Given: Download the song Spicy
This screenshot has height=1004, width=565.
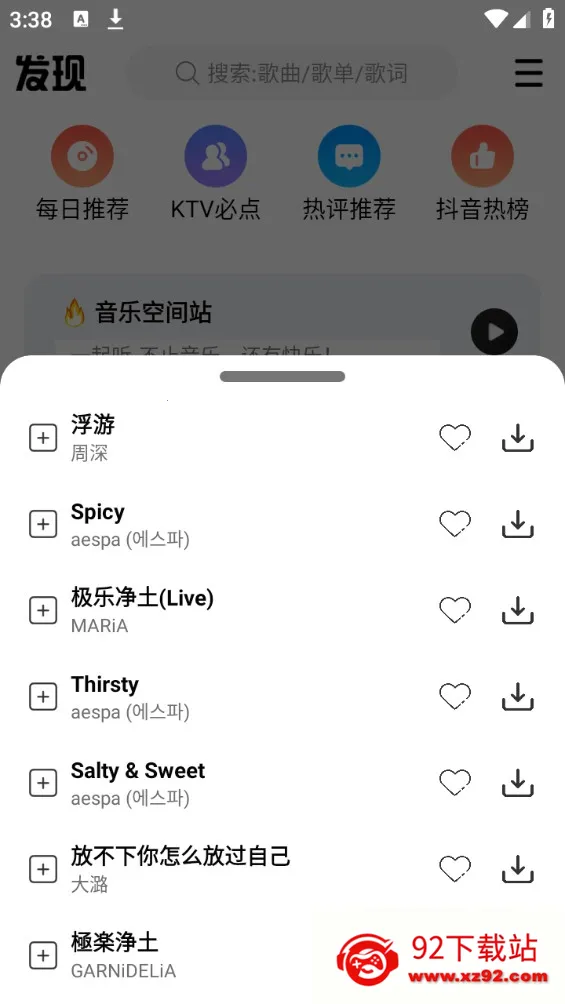Looking at the screenshot, I should click(518, 524).
